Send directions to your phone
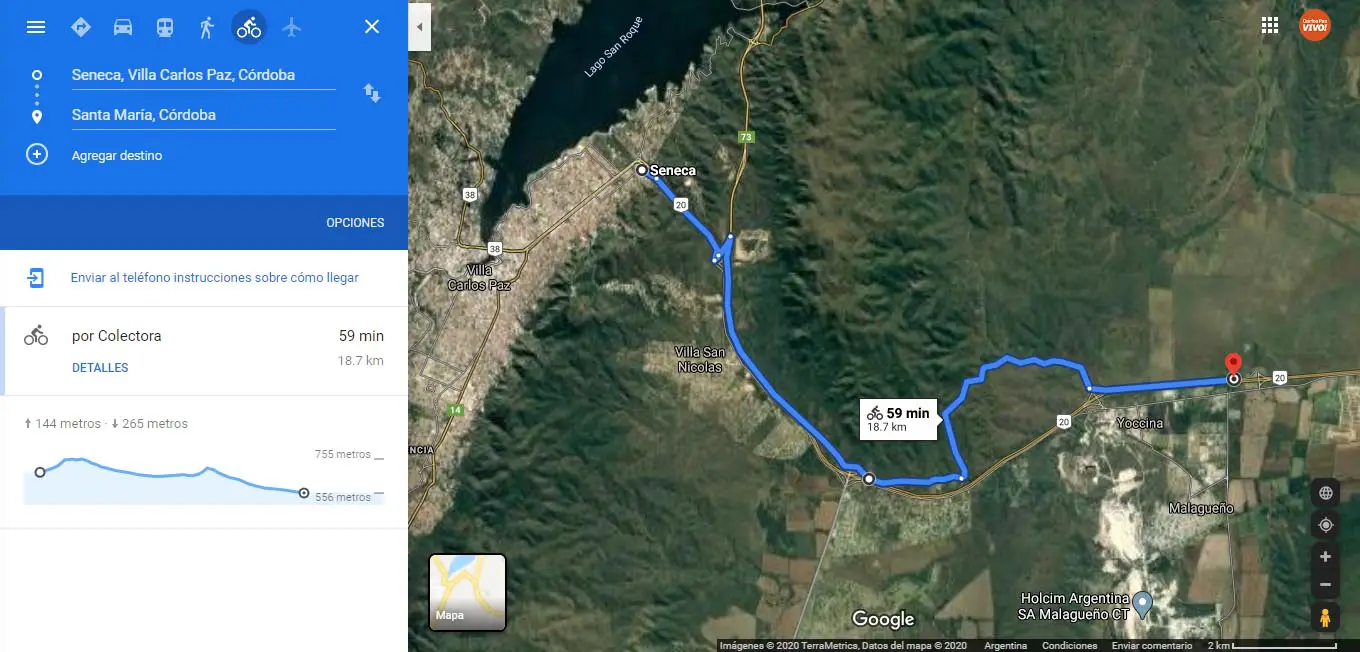This screenshot has width=1360, height=652. [x=214, y=278]
